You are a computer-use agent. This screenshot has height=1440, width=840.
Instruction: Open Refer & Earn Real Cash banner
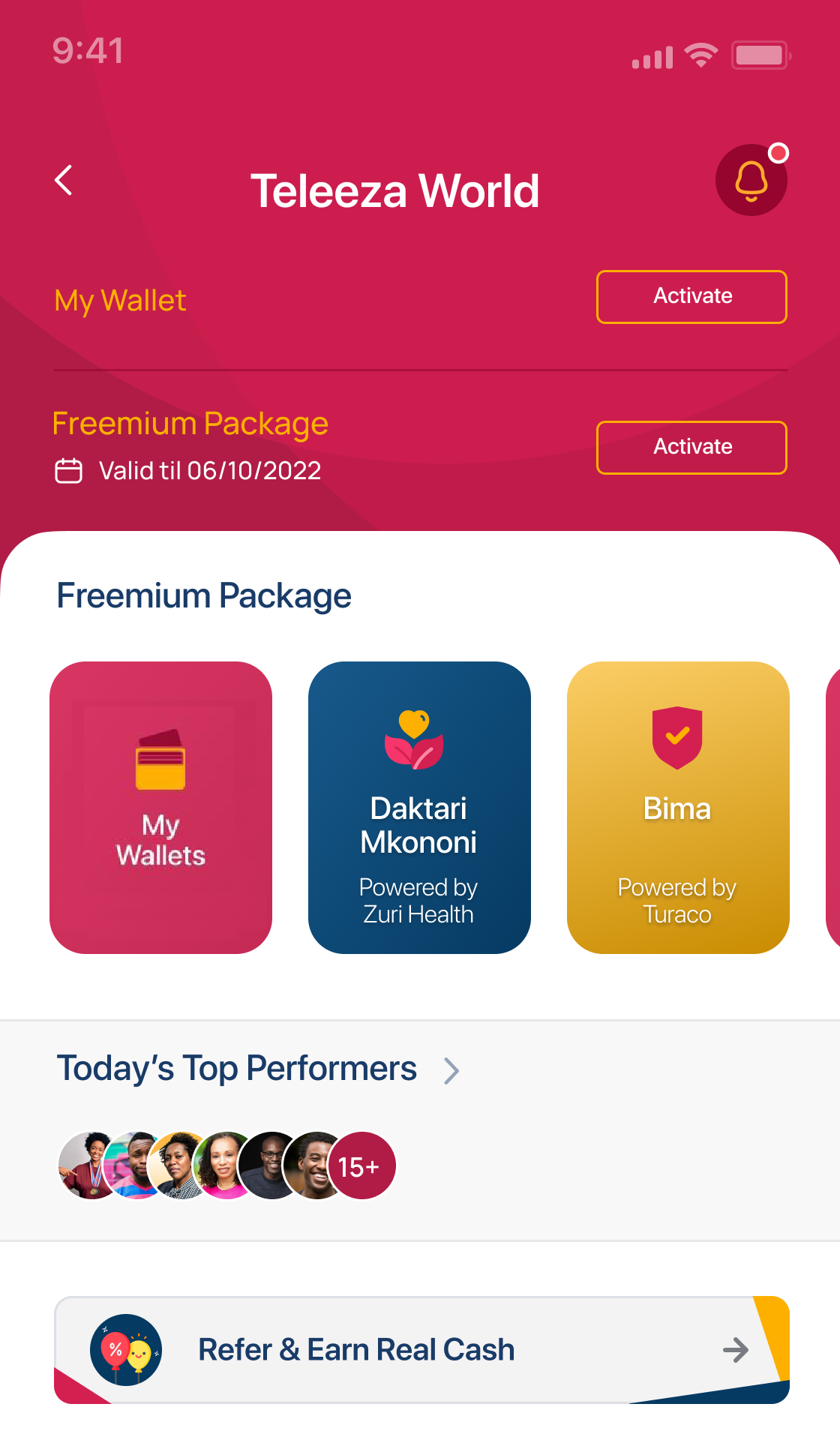pos(421,1349)
